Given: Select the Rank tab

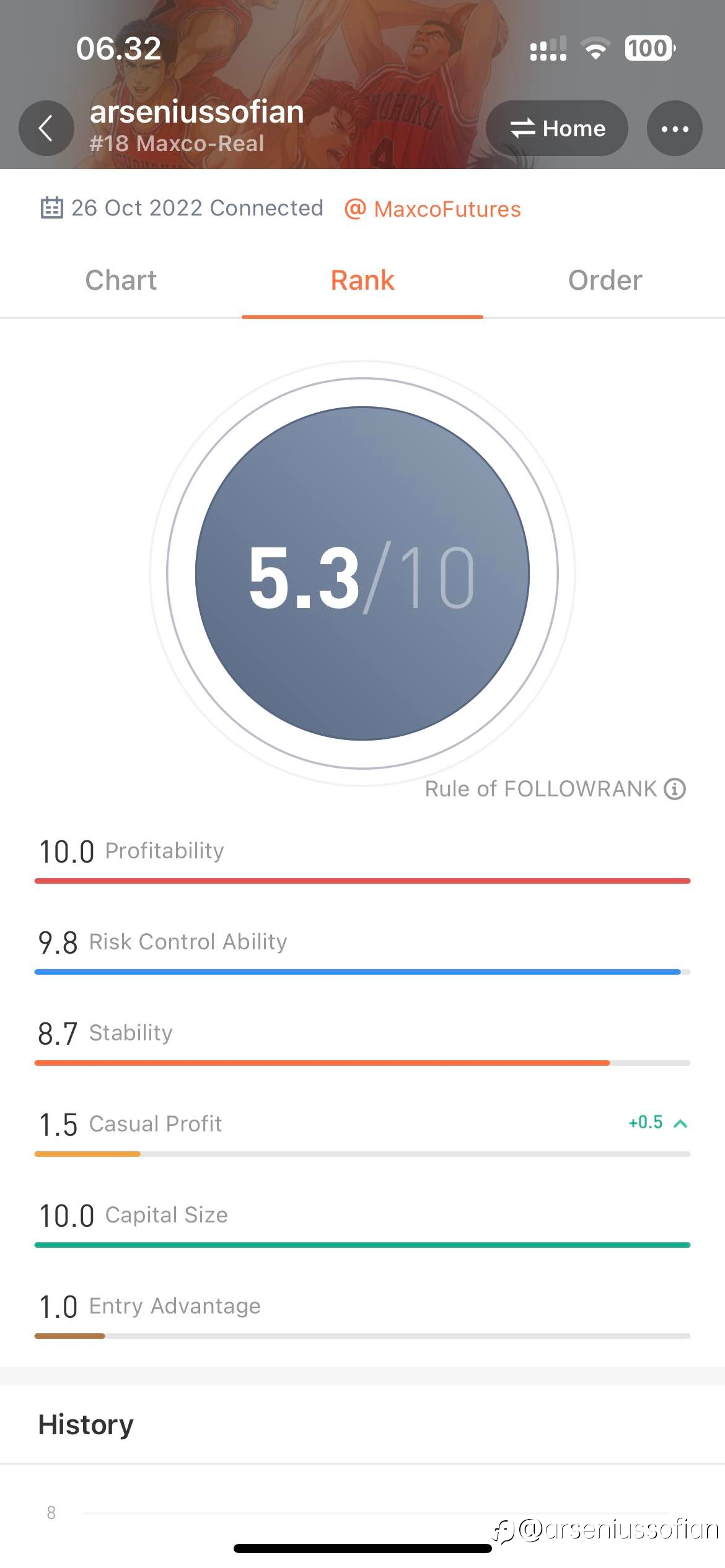Looking at the screenshot, I should (x=362, y=281).
